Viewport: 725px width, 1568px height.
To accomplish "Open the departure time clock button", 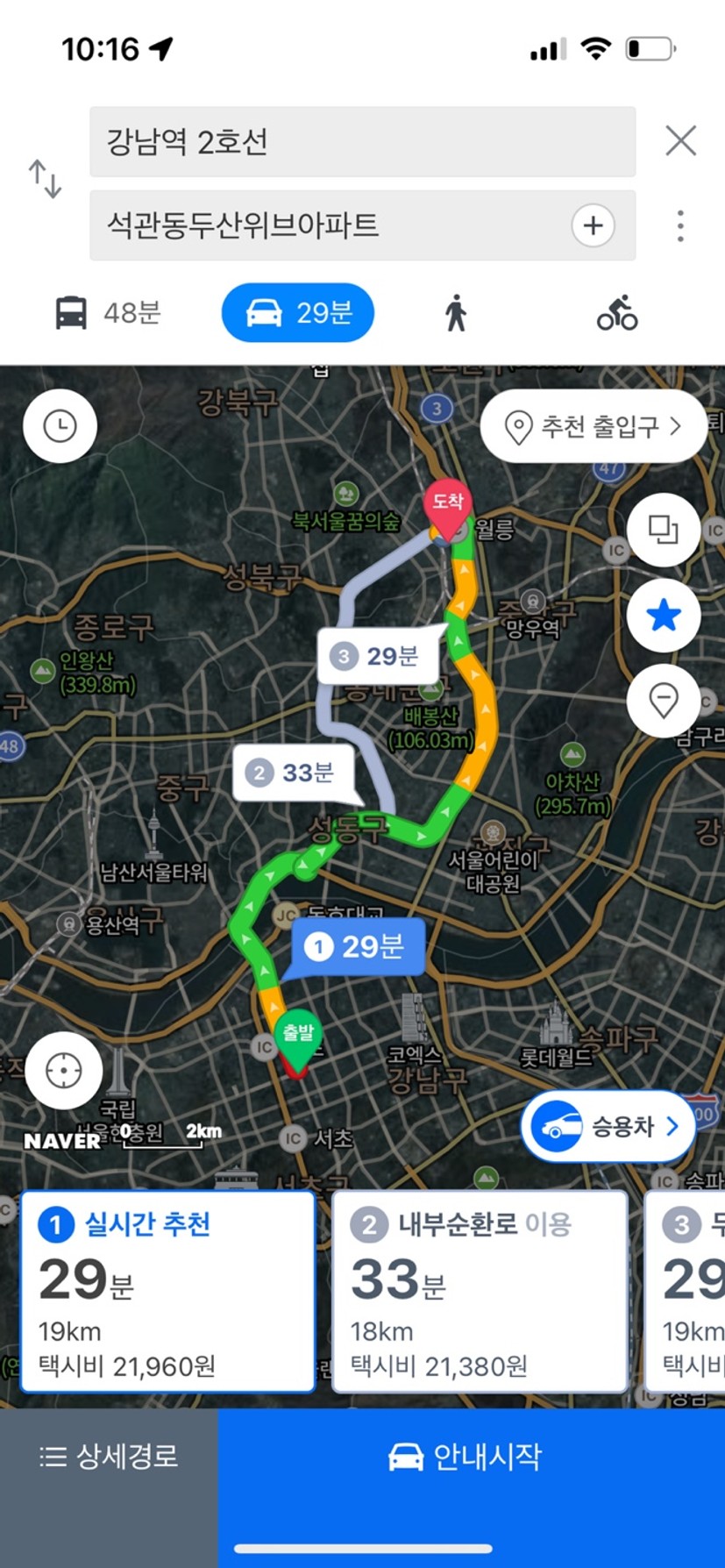I will tap(60, 426).
